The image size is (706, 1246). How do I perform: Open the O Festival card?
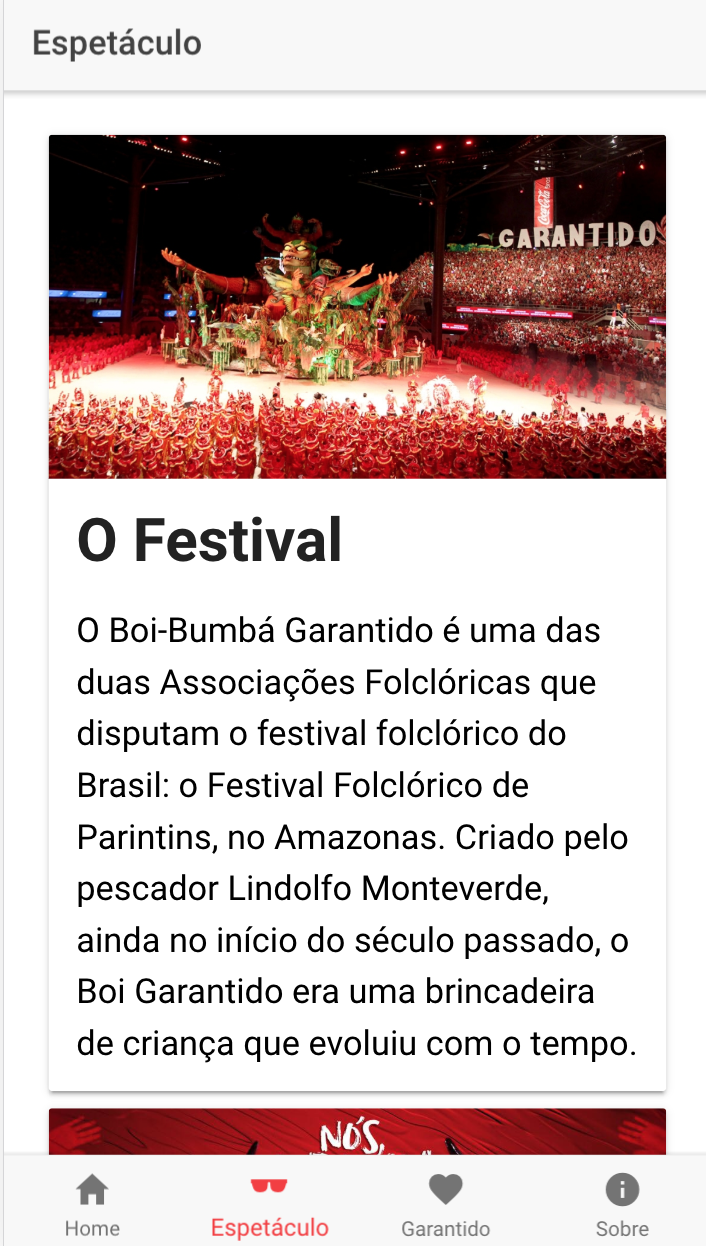357,613
